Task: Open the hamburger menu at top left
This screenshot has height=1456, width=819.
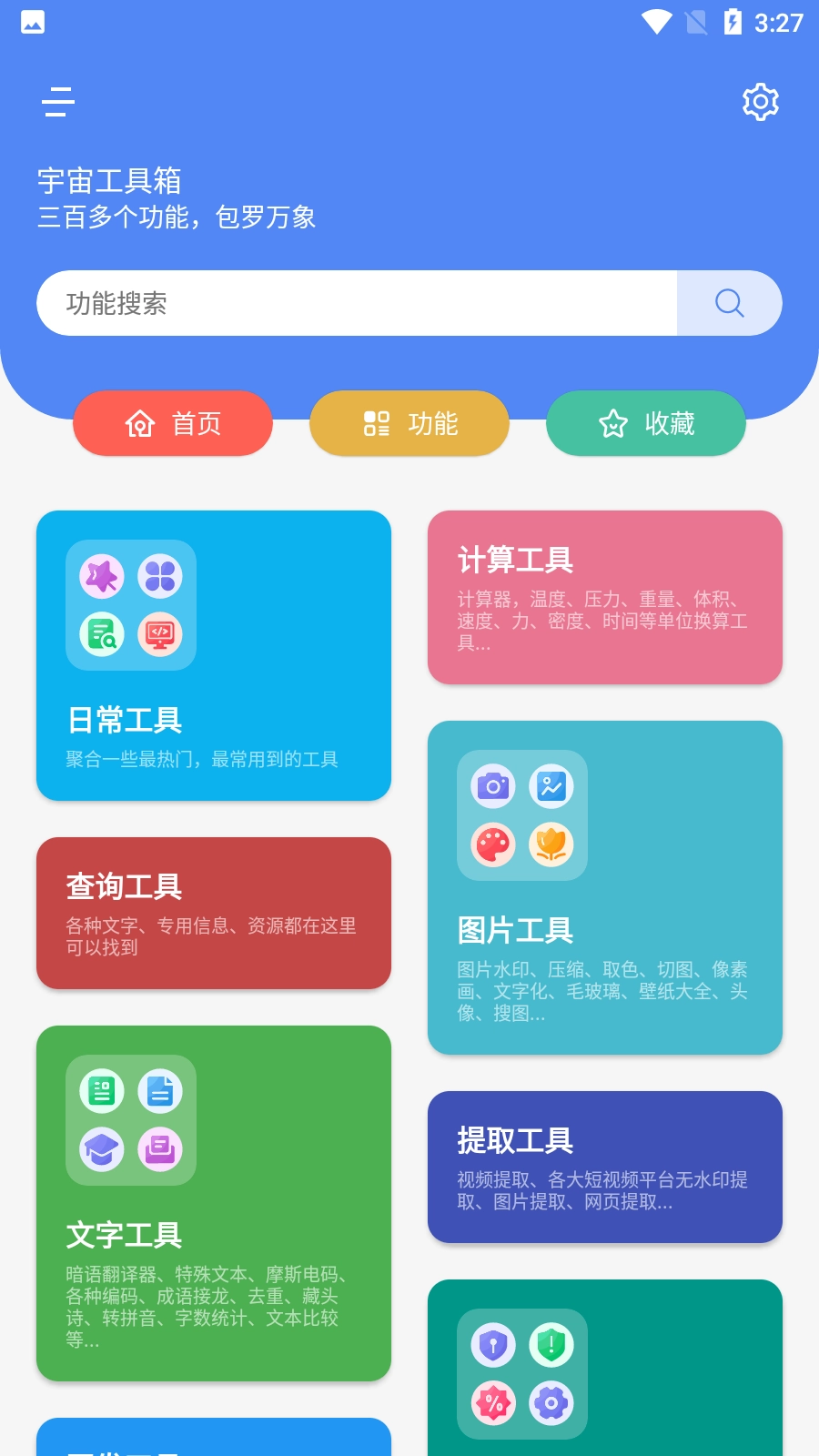Action: [x=57, y=102]
